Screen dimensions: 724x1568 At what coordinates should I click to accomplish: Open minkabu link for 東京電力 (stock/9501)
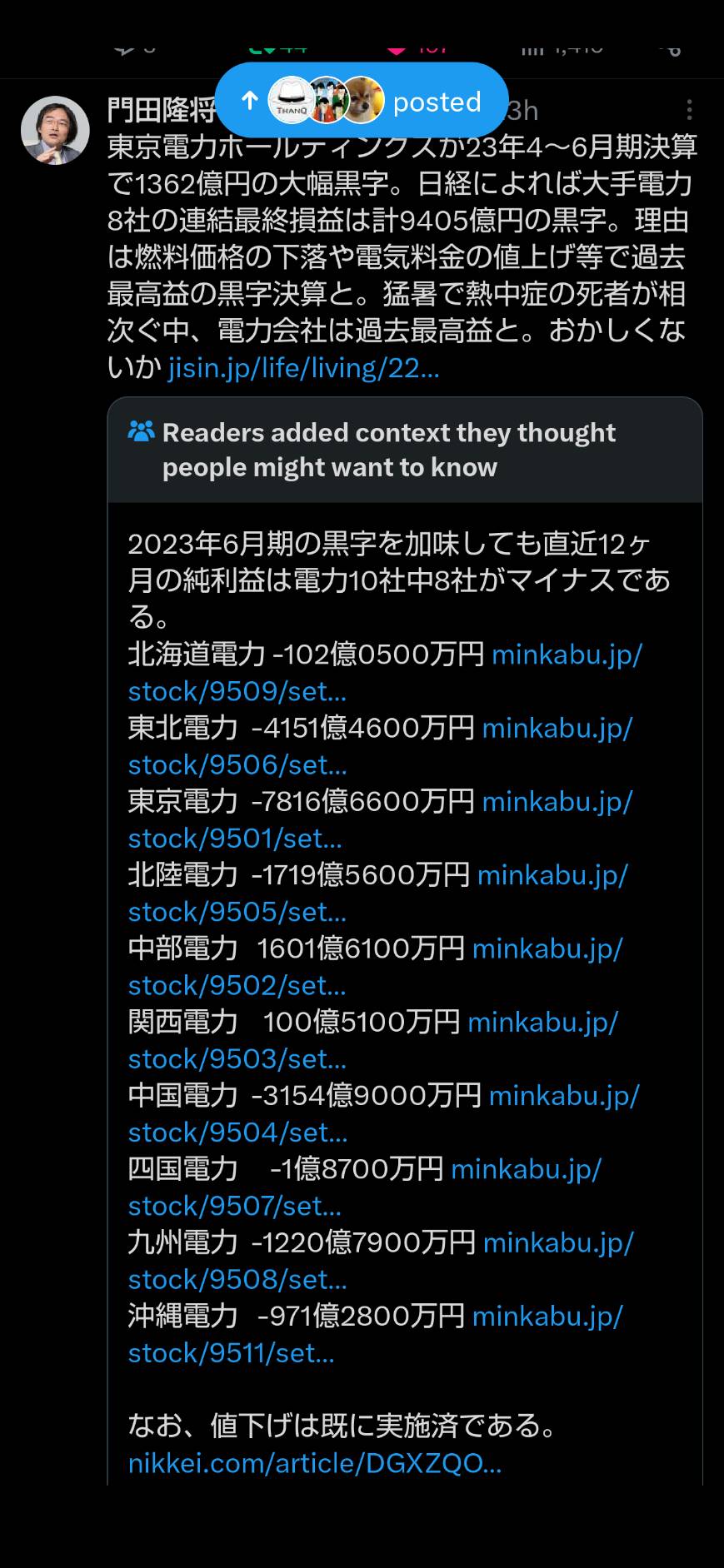click(x=557, y=801)
